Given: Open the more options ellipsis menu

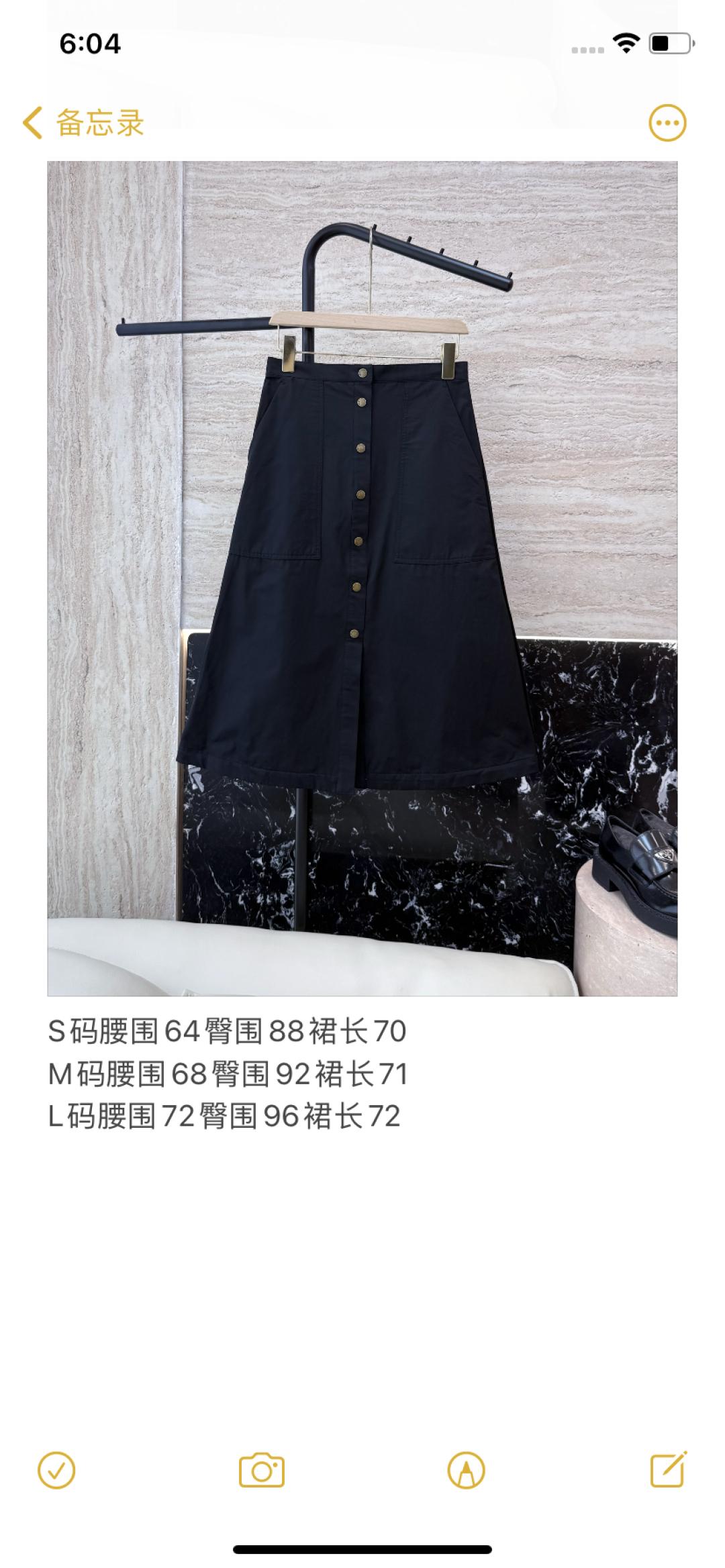Looking at the screenshot, I should tap(667, 123).
